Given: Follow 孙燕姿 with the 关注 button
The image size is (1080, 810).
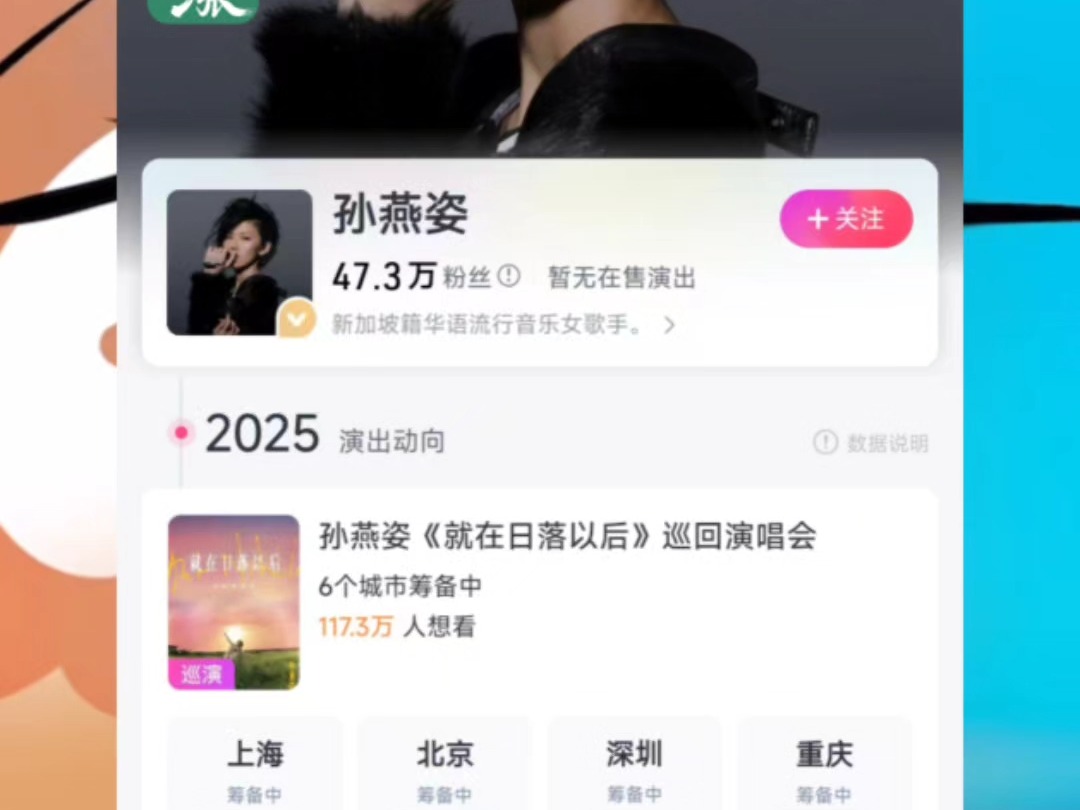Looking at the screenshot, I should point(846,219).
